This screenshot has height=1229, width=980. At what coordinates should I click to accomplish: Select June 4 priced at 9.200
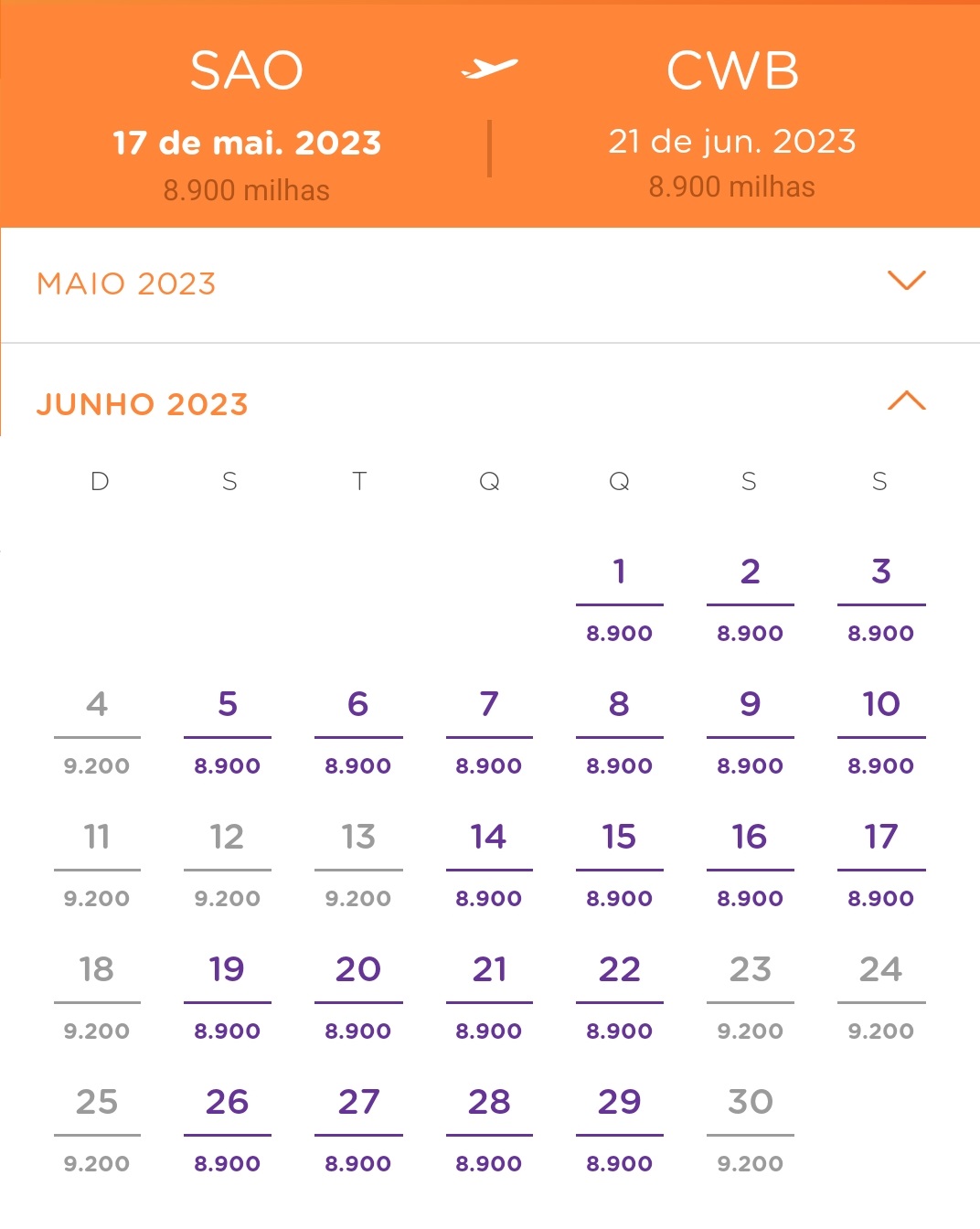97,705
